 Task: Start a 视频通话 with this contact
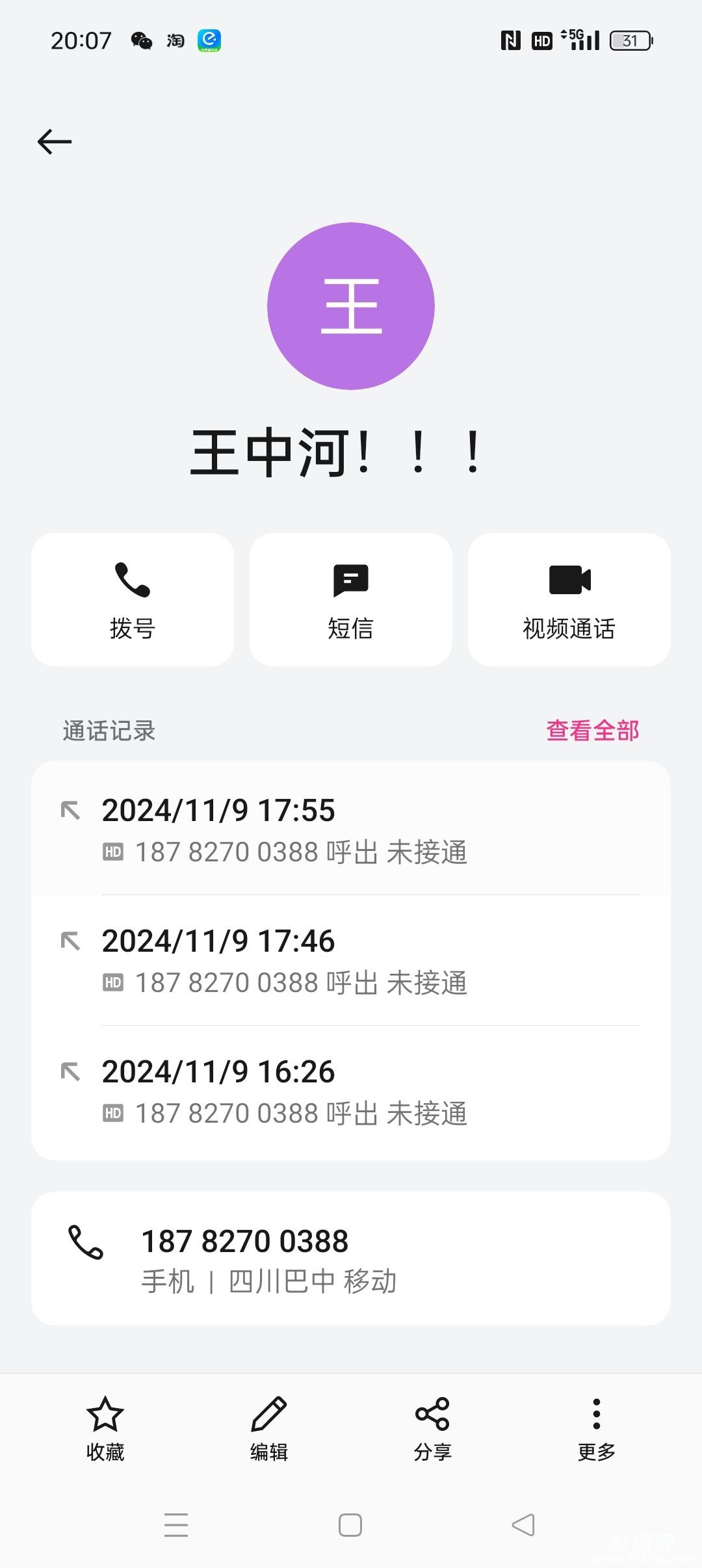click(x=569, y=599)
